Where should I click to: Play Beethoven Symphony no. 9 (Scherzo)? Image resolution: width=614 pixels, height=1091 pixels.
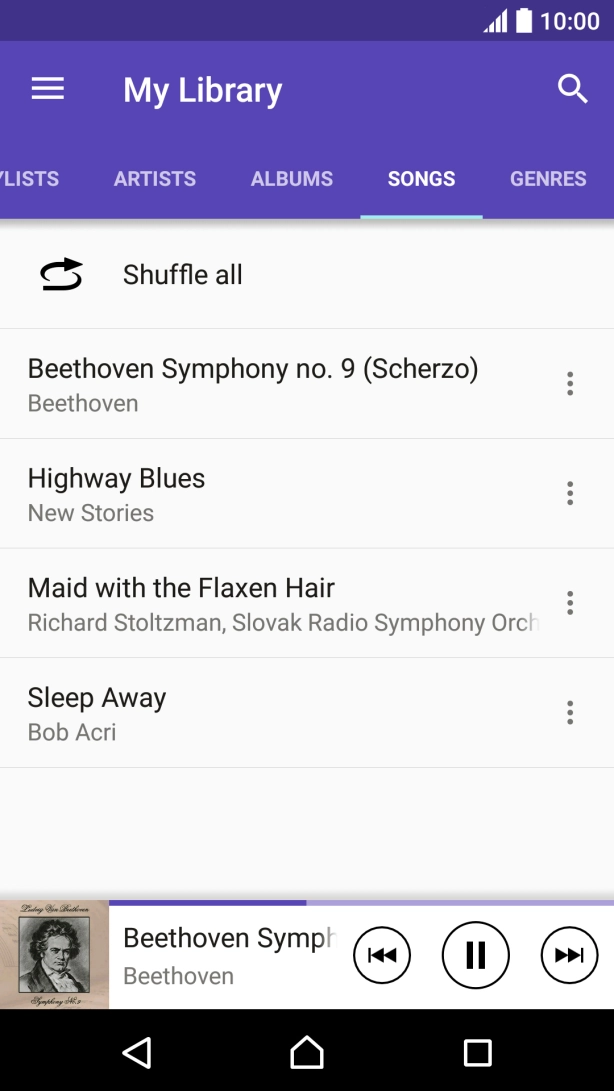click(253, 384)
